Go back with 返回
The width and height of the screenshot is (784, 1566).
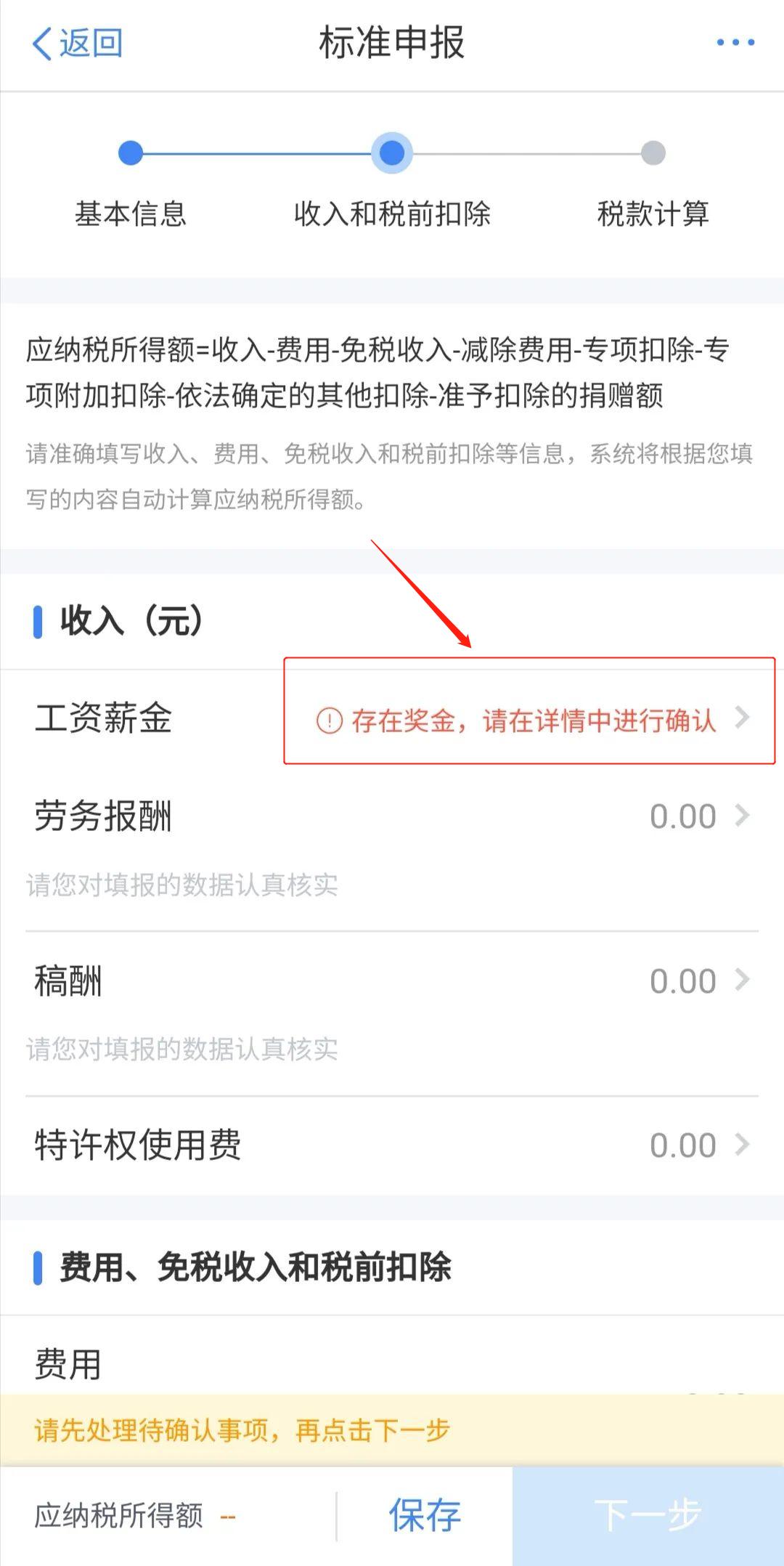[x=77, y=44]
